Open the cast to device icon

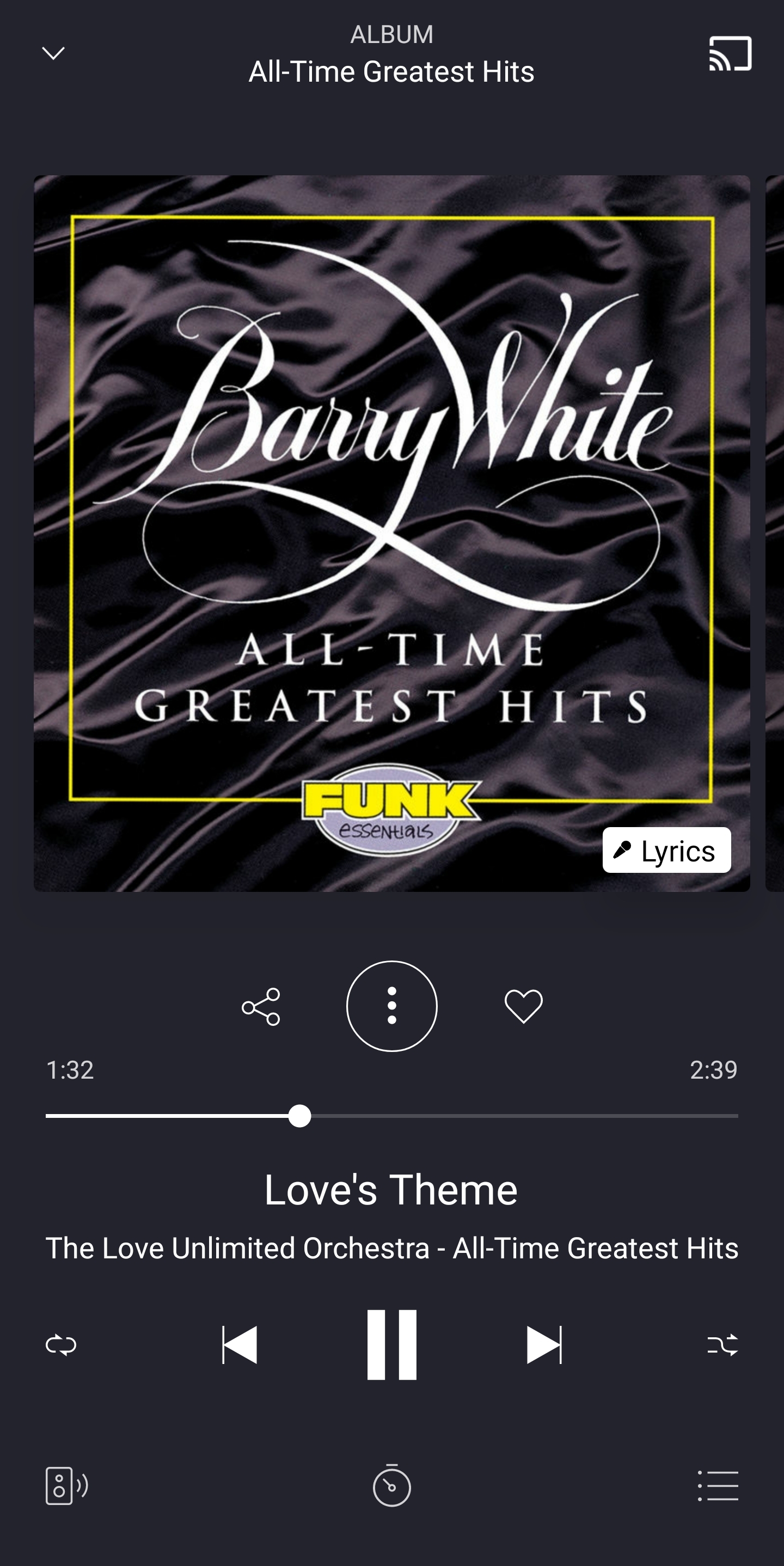[x=730, y=53]
